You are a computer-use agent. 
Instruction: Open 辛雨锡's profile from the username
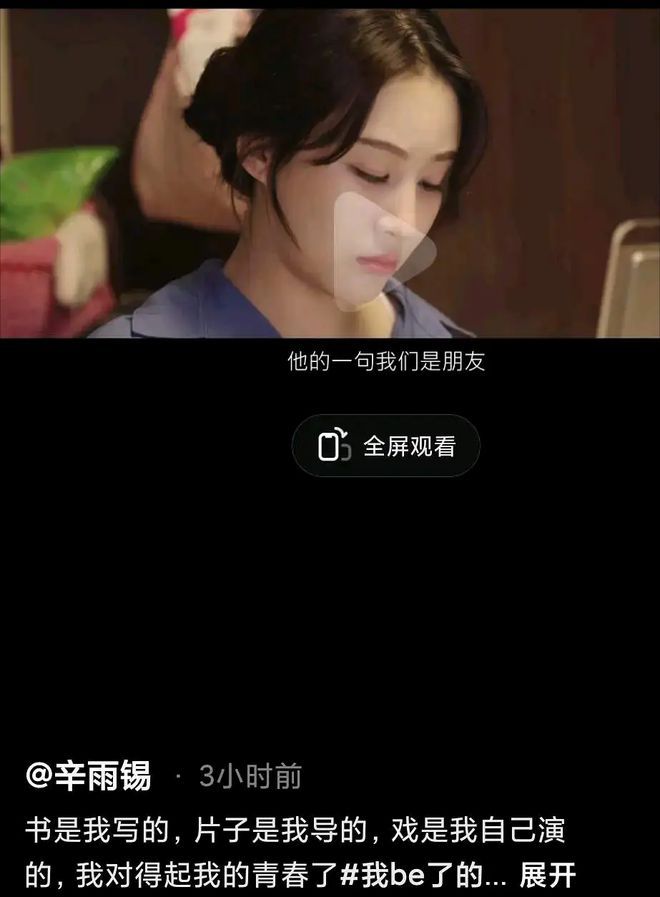(89, 775)
